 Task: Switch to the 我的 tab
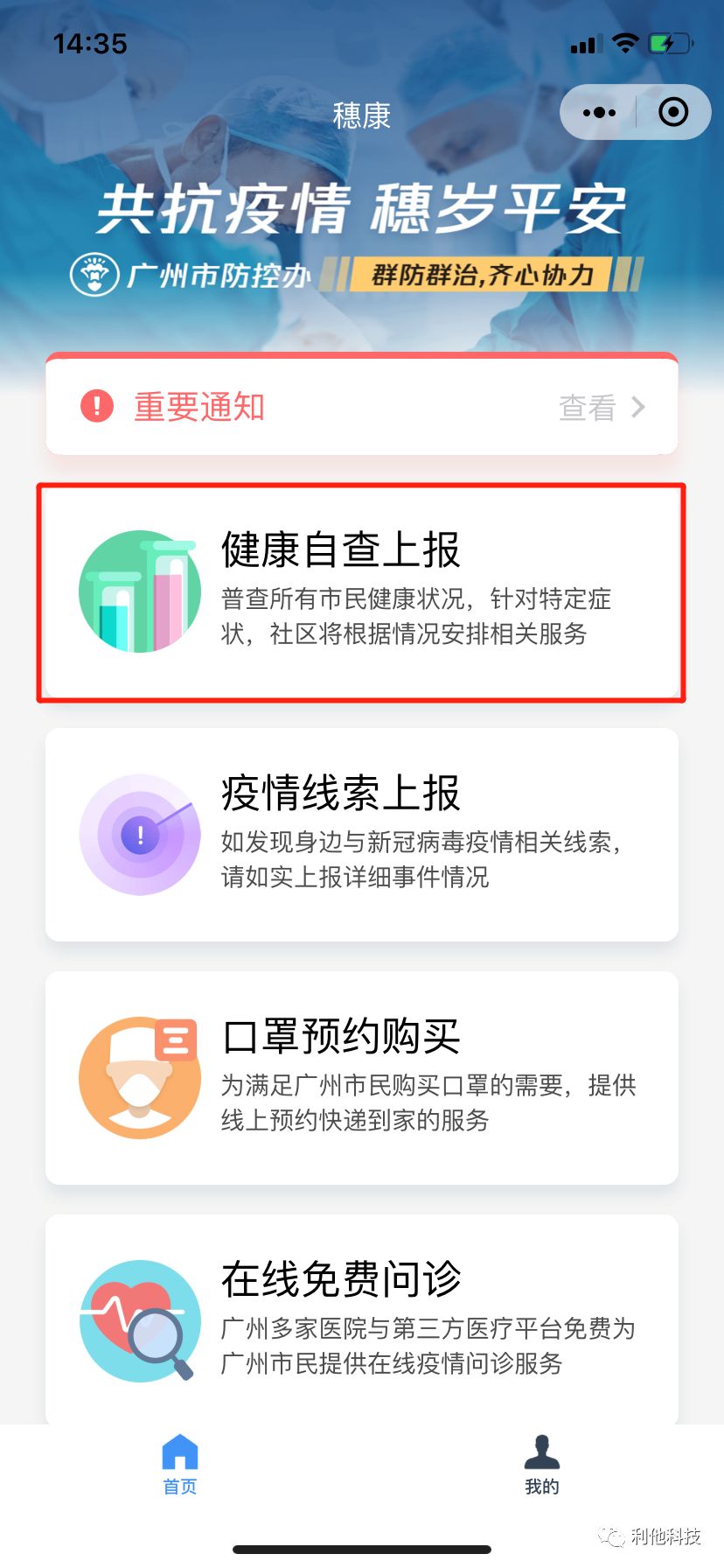(x=542, y=1465)
